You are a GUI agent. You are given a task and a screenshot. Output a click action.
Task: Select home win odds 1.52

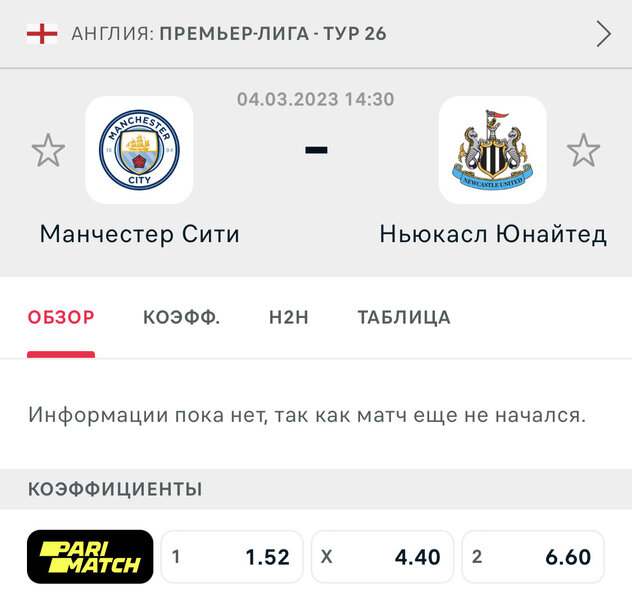pos(232,557)
